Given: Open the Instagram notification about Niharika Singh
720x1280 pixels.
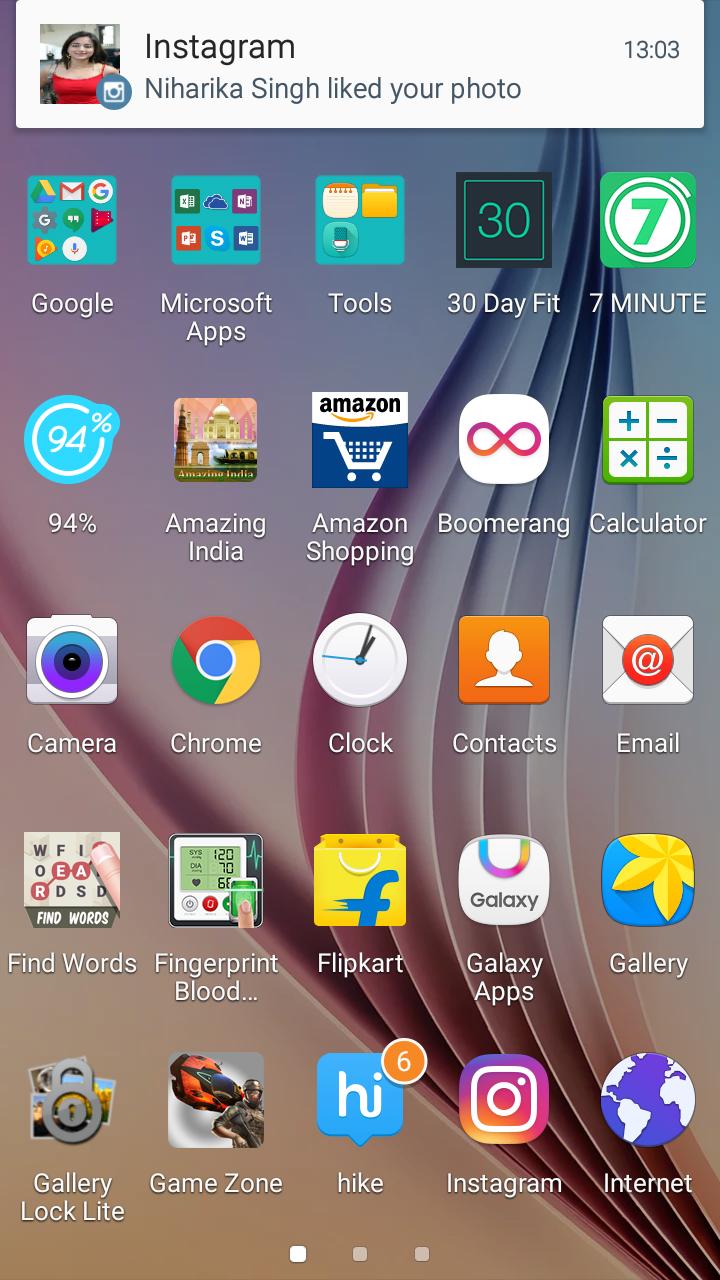Looking at the screenshot, I should (x=360, y=66).
